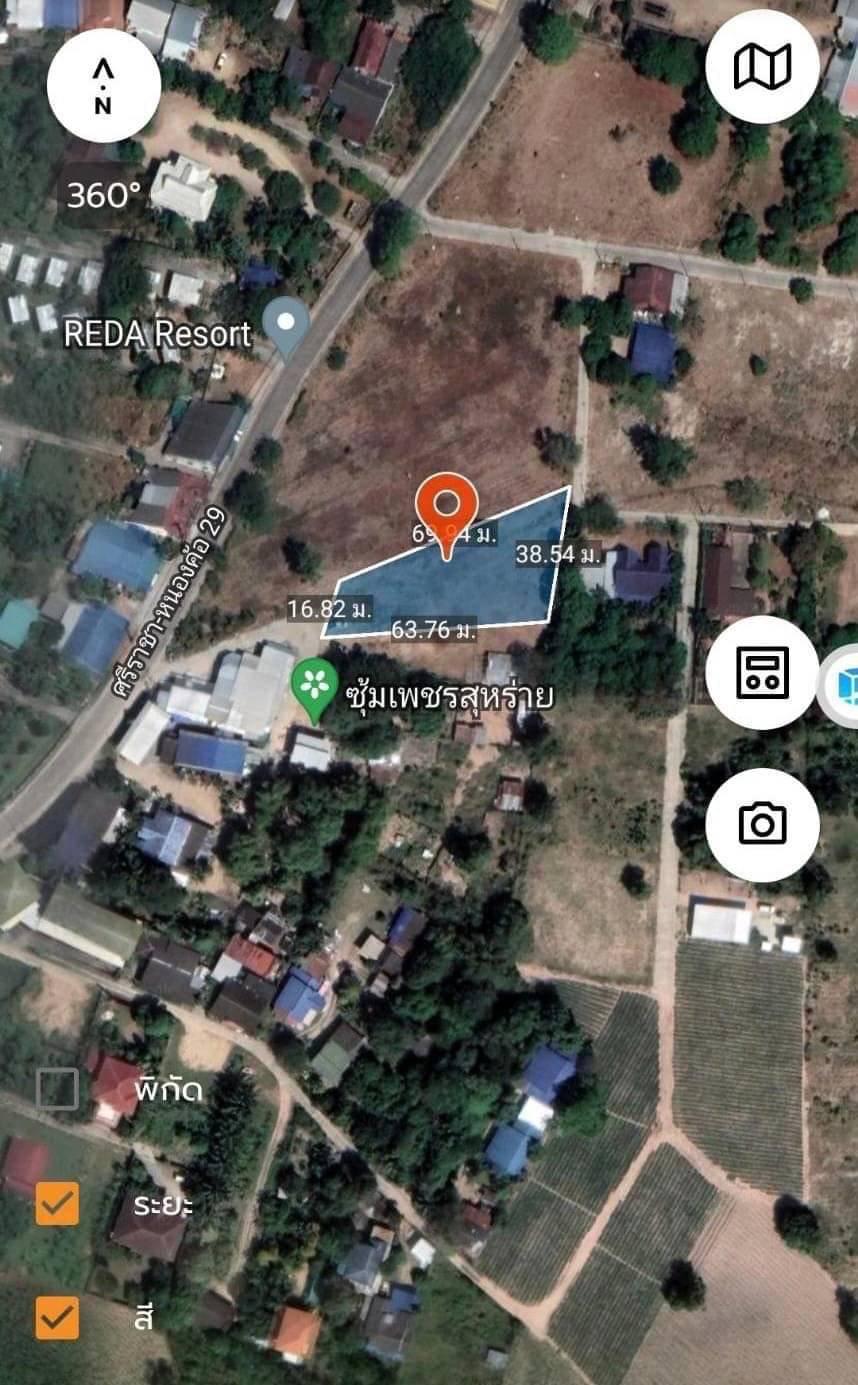Select the REDA Resort place marker
Image resolution: width=858 pixels, height=1385 pixels.
[x=288, y=325]
